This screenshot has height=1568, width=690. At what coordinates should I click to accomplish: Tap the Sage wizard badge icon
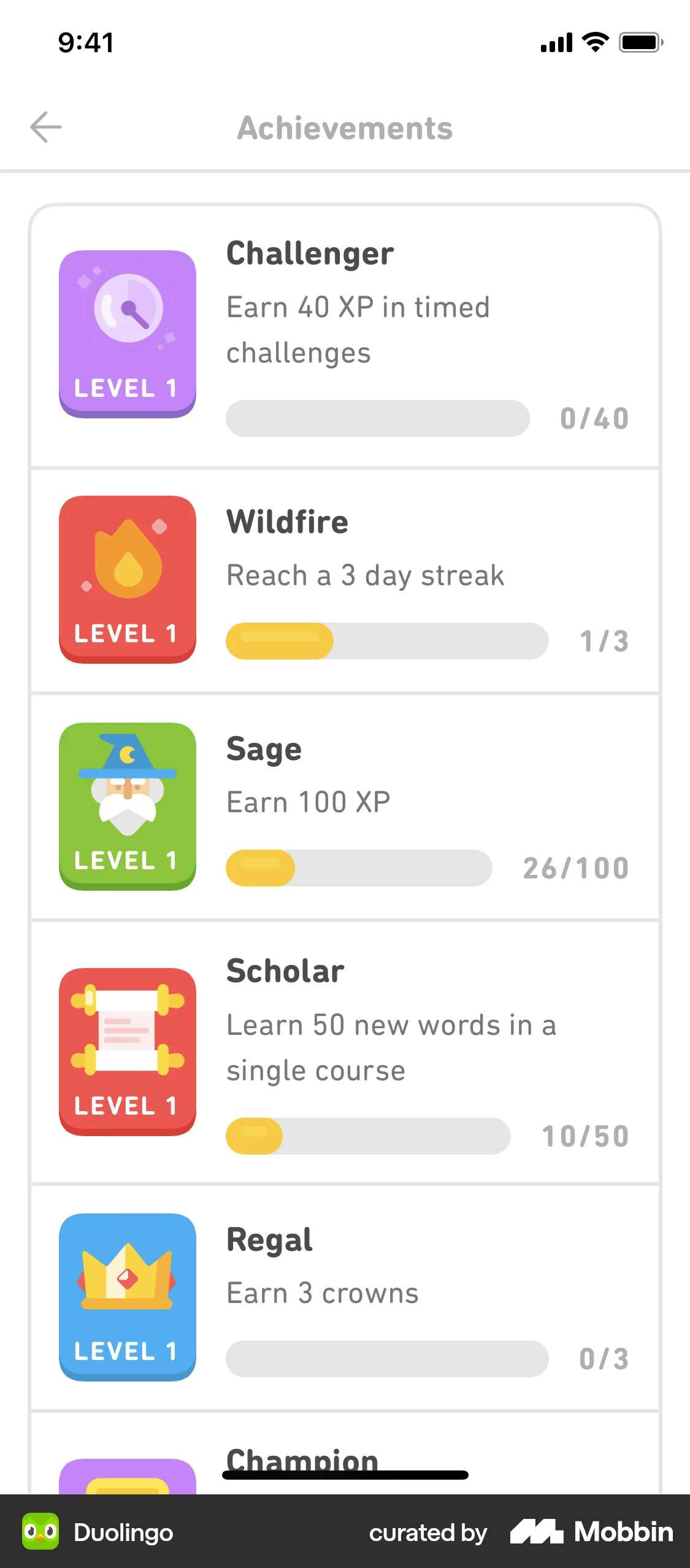127,805
